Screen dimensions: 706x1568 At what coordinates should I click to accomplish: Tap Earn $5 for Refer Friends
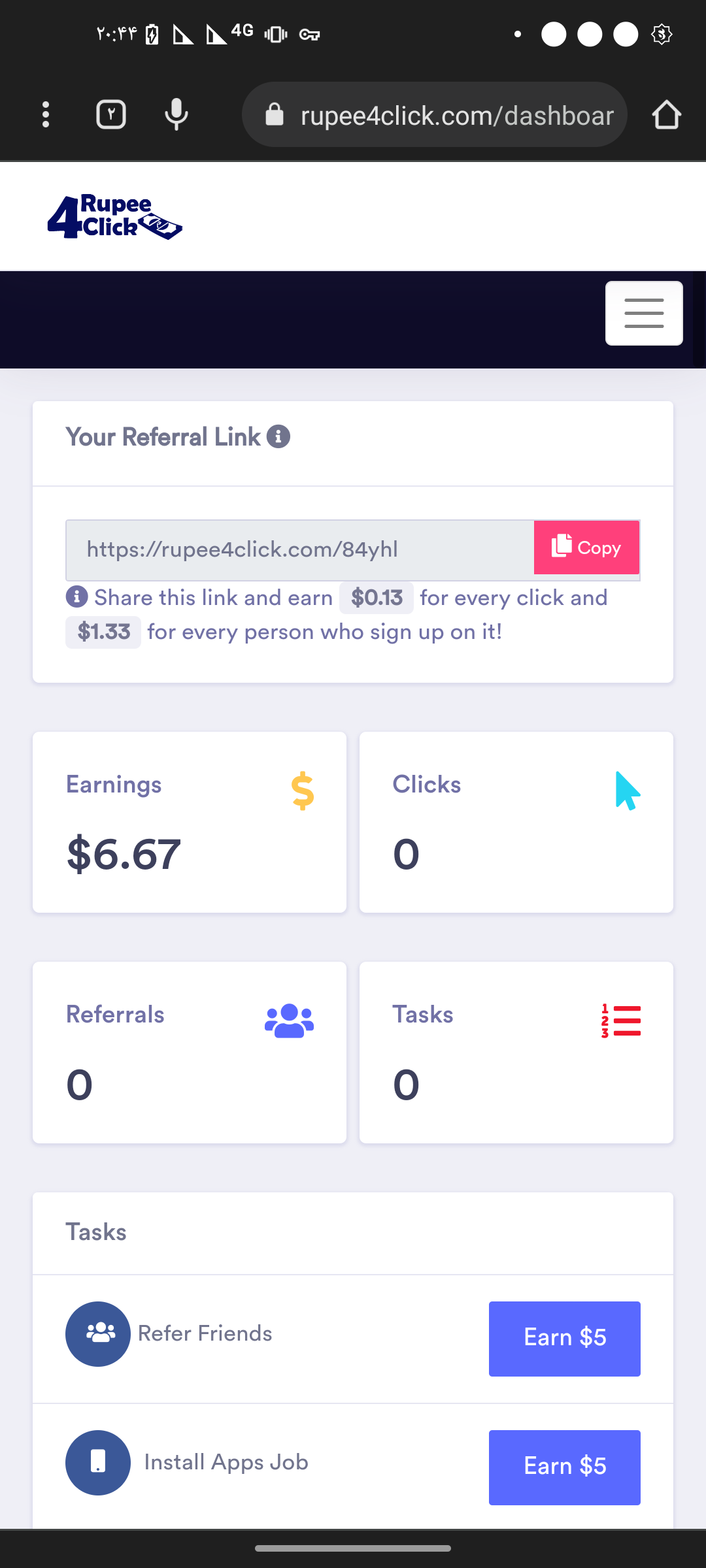pos(565,1339)
